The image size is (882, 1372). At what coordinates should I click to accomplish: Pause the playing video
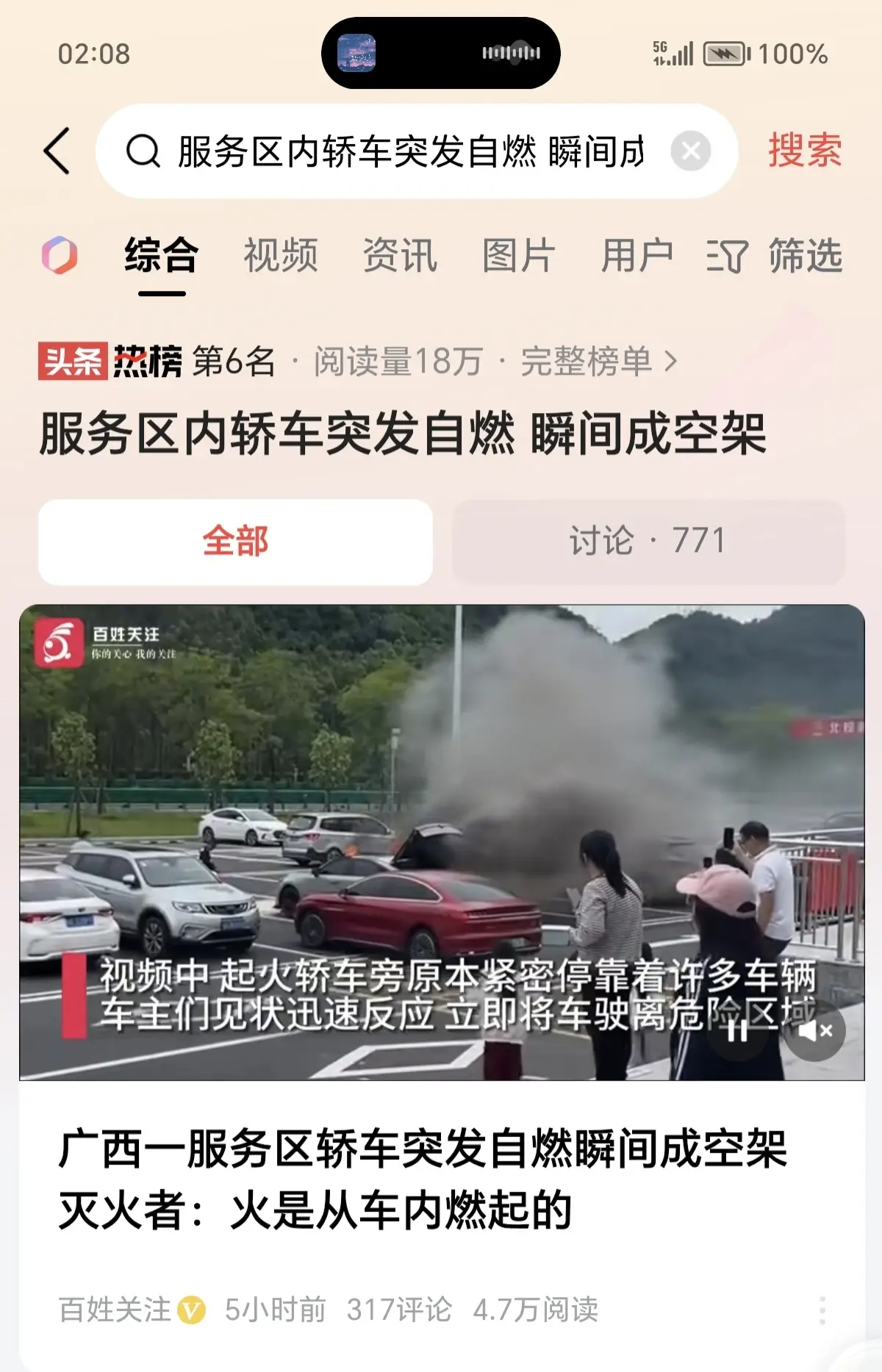736,1032
